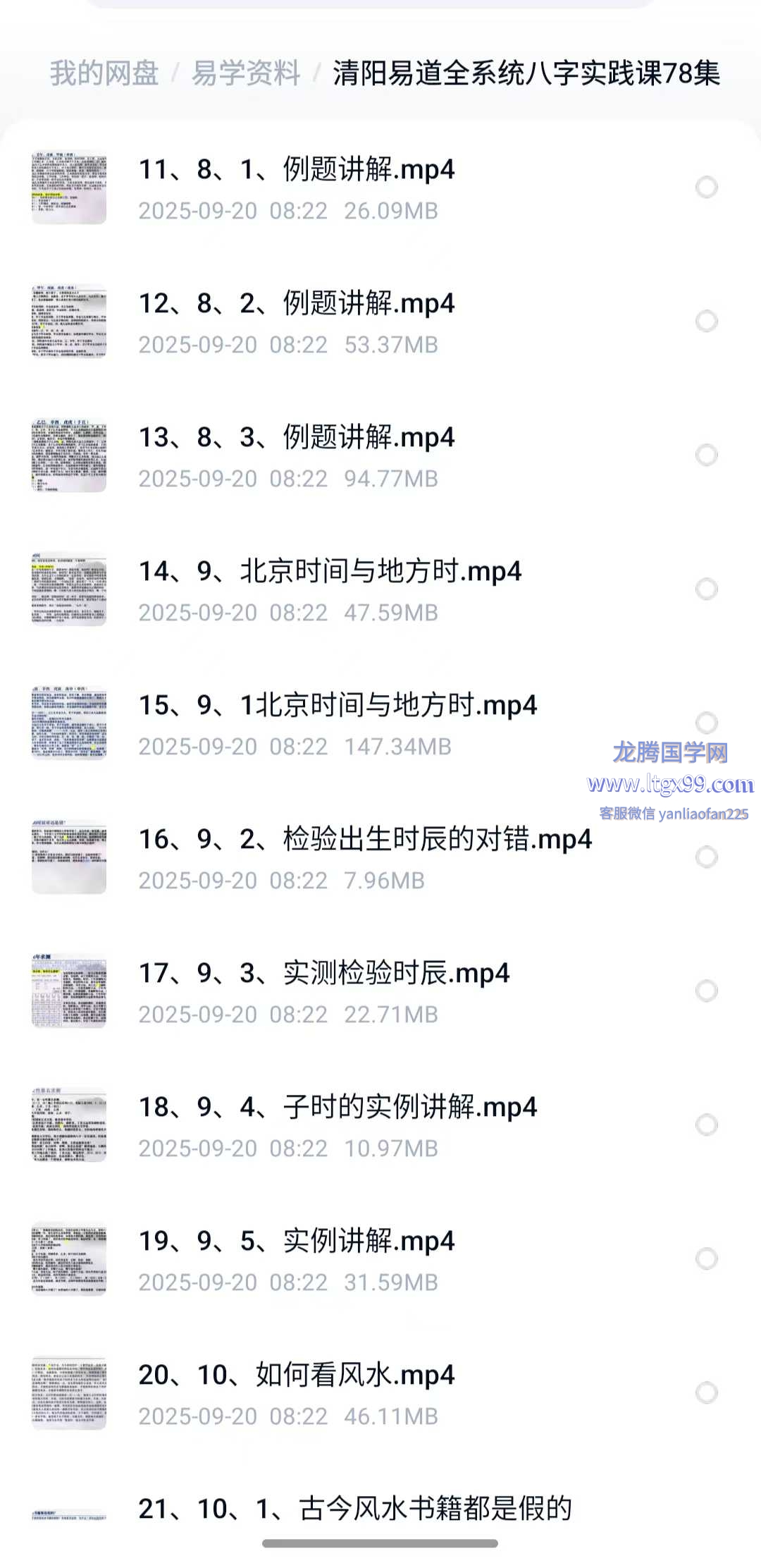Tick the circle for 17、9、3、实测检验时辰.mp4
Viewport: 761px width, 1568px height.
coord(706,991)
